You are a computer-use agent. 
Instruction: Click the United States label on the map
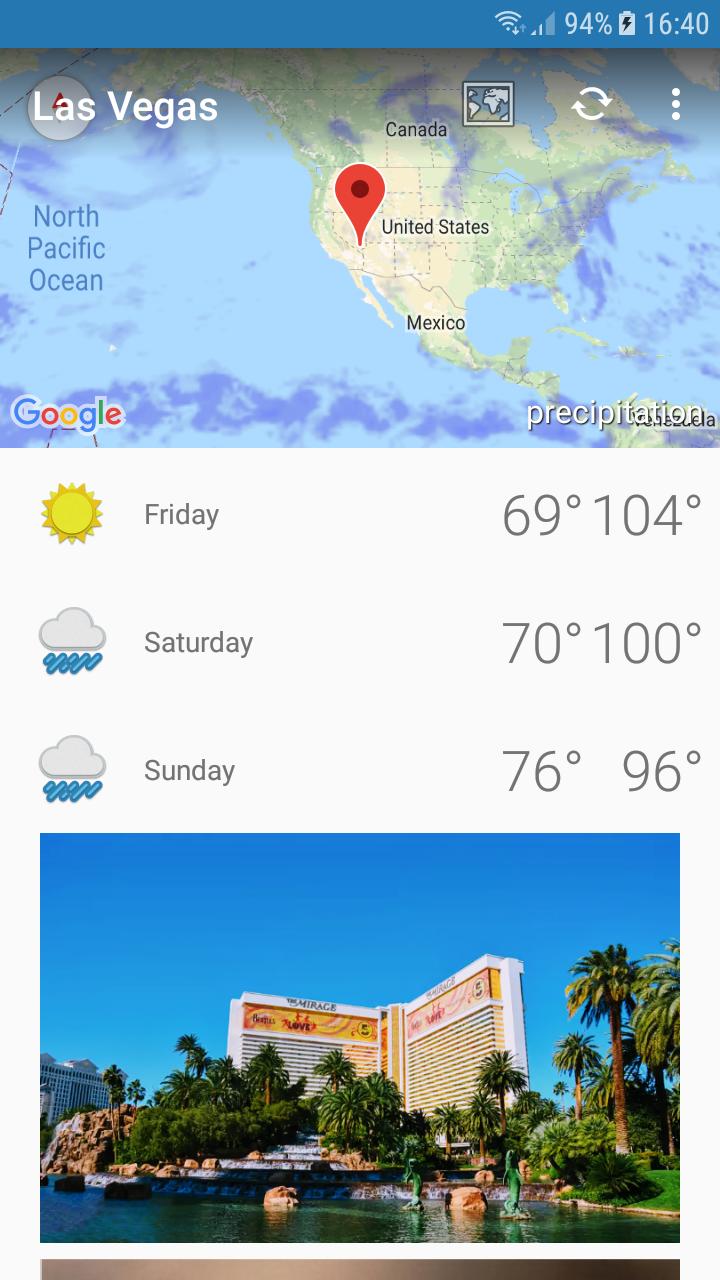click(432, 227)
